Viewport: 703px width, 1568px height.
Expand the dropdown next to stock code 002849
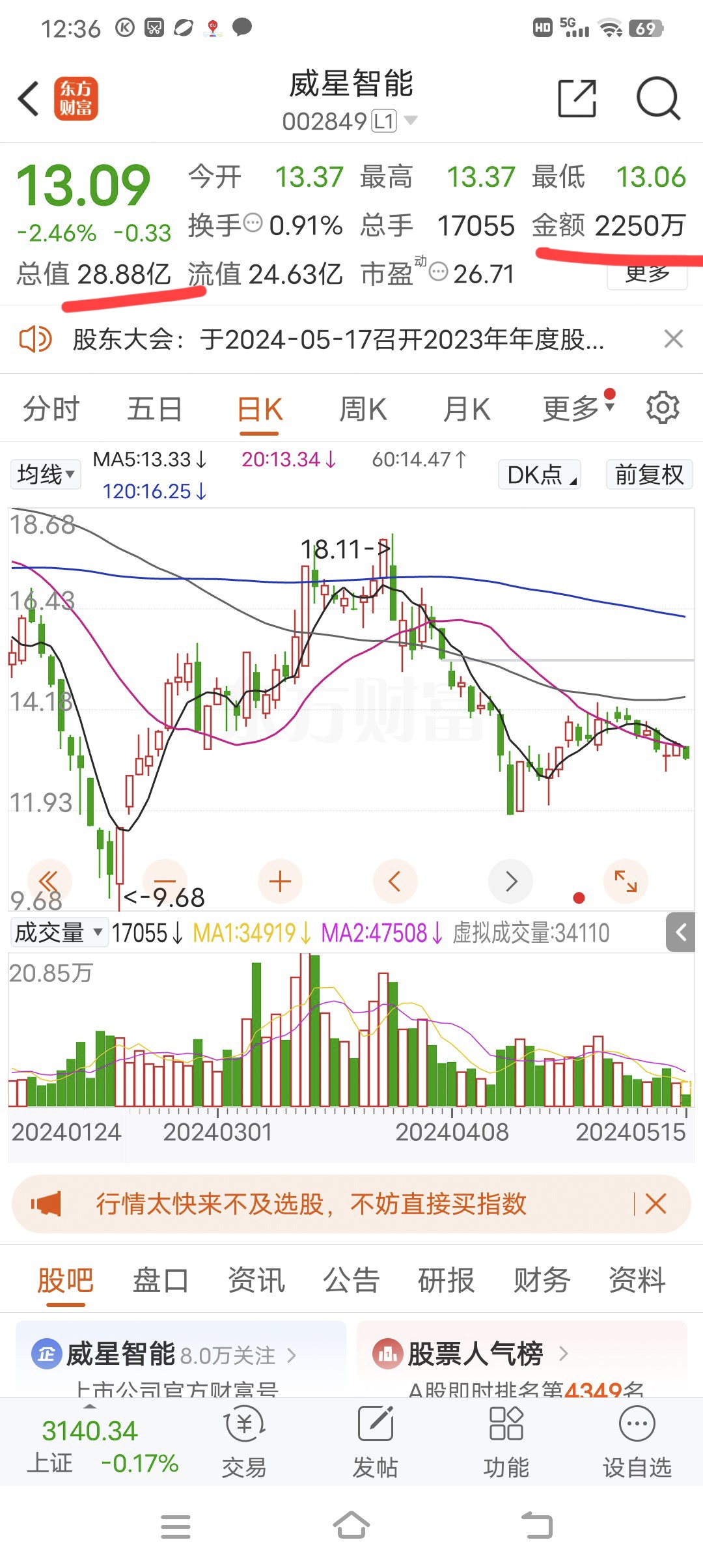point(410,120)
